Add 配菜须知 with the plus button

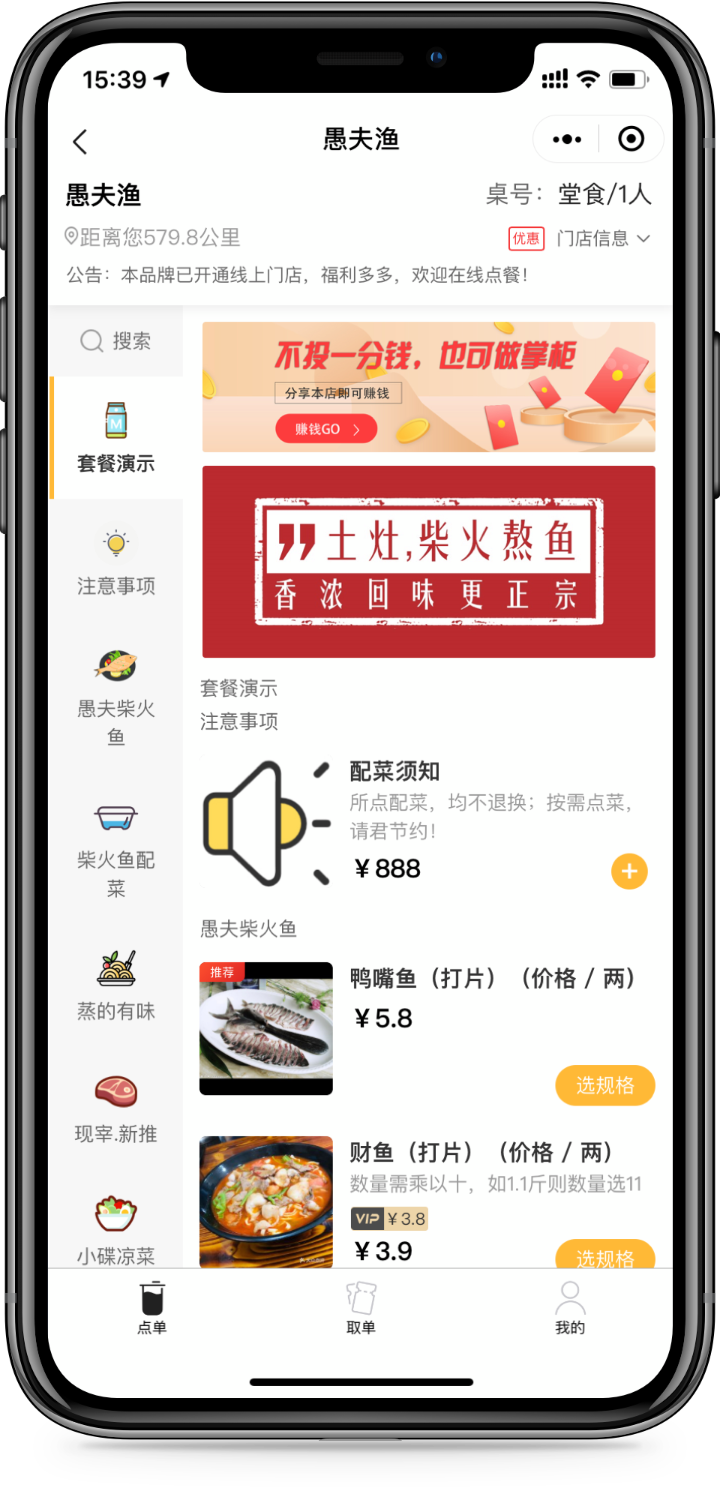pyautogui.click(x=629, y=871)
